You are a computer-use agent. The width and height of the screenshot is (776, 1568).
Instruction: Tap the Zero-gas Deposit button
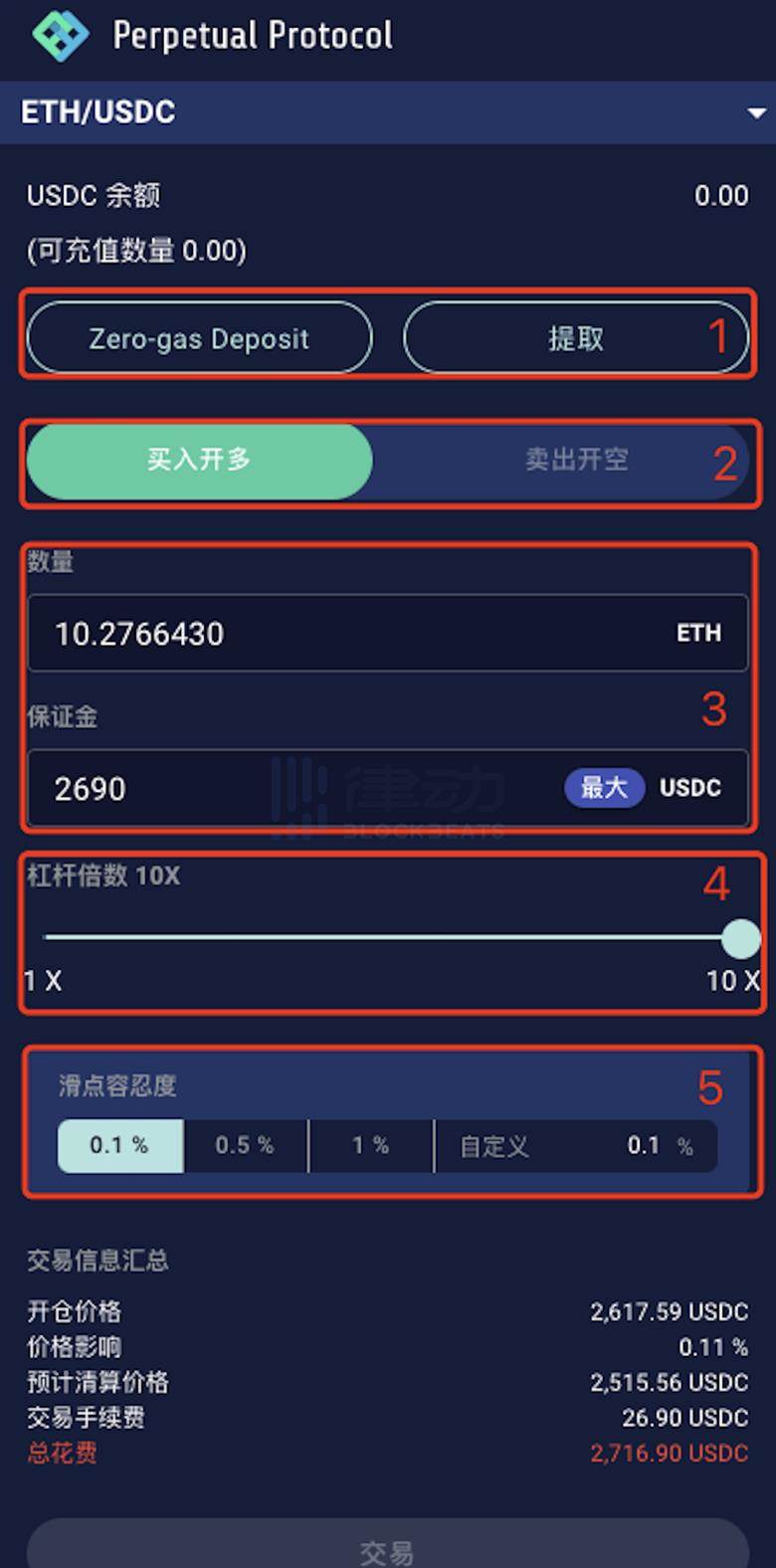click(x=199, y=338)
